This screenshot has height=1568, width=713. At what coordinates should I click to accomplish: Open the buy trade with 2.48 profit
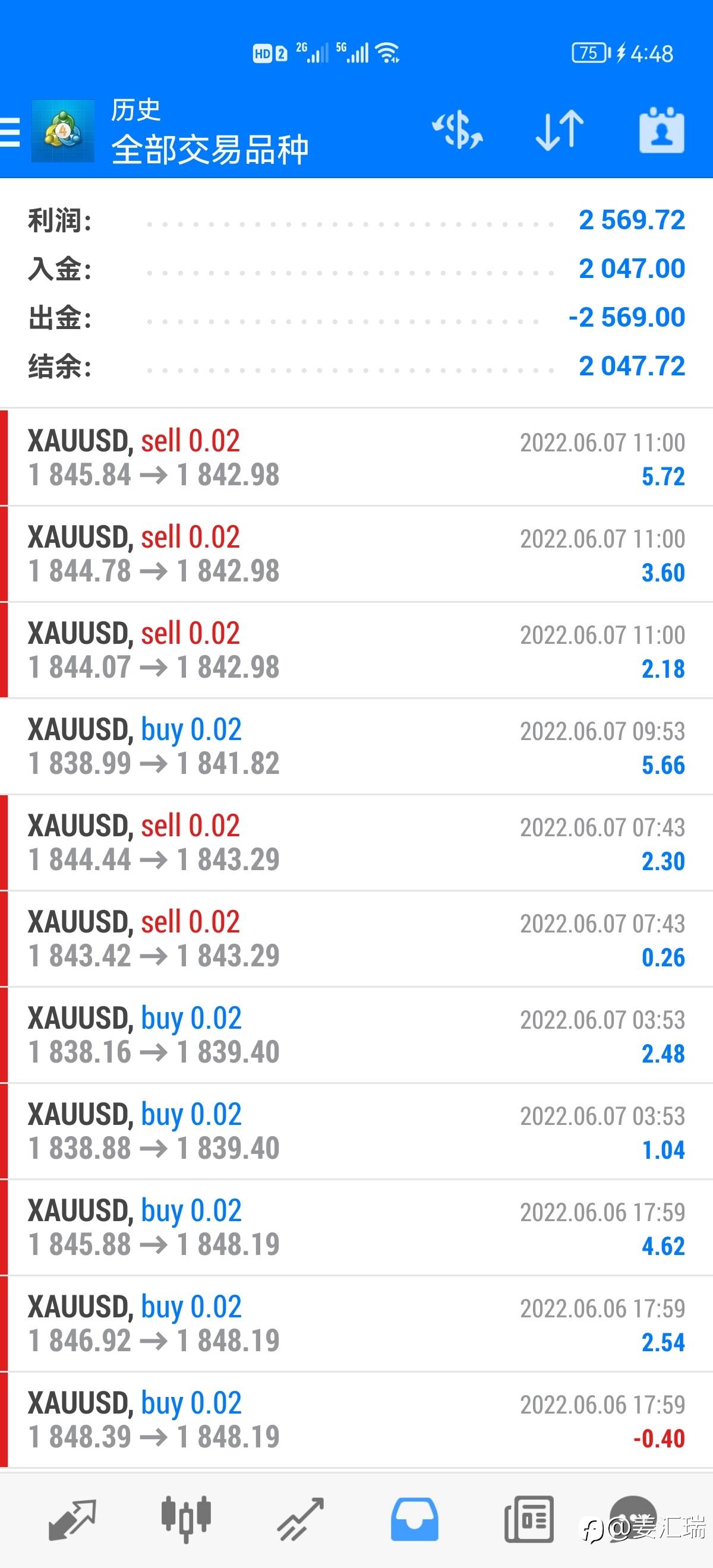pos(356,1035)
